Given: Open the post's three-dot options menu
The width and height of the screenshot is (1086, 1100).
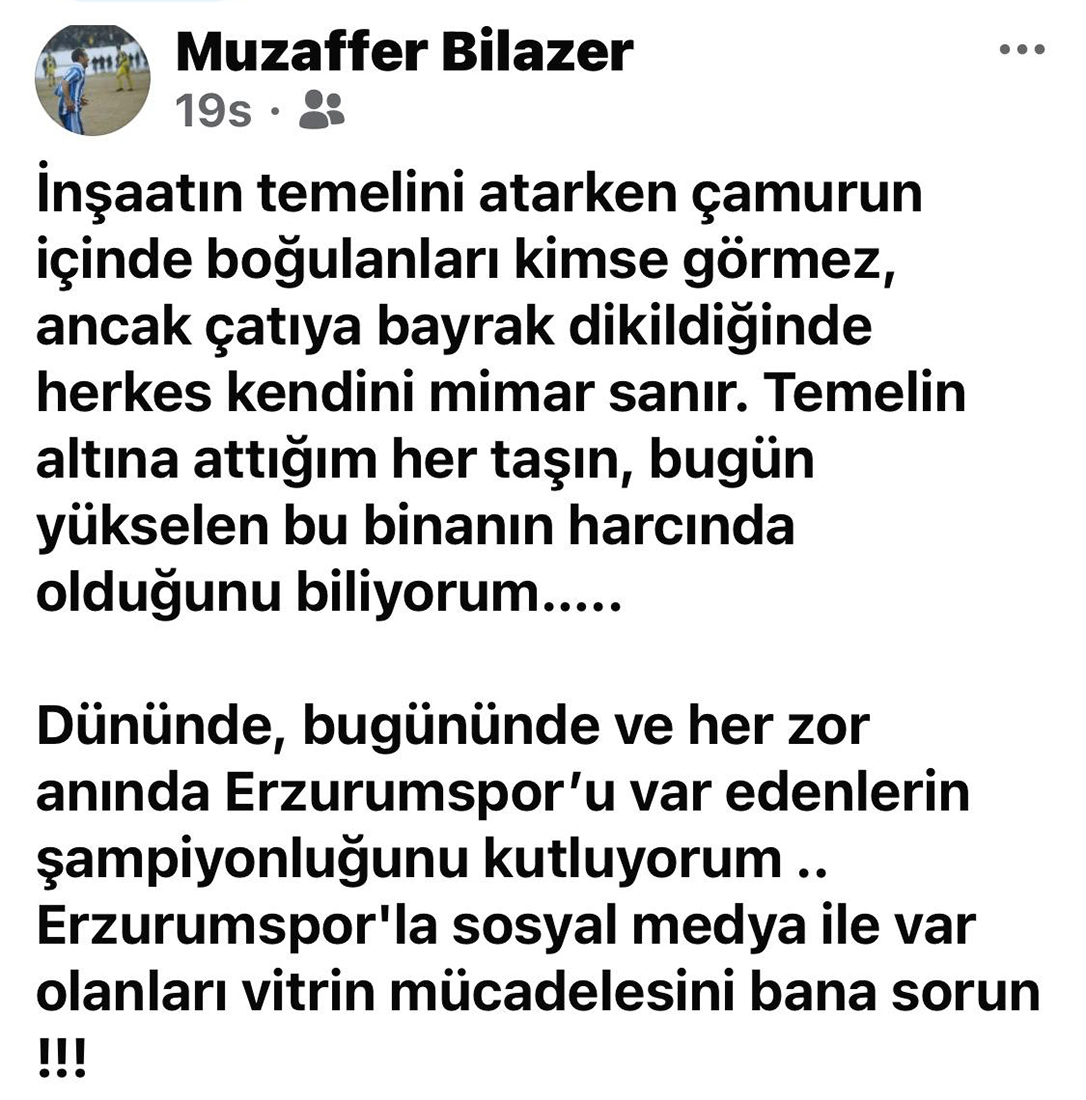Looking at the screenshot, I should pyautogui.click(x=1022, y=51).
